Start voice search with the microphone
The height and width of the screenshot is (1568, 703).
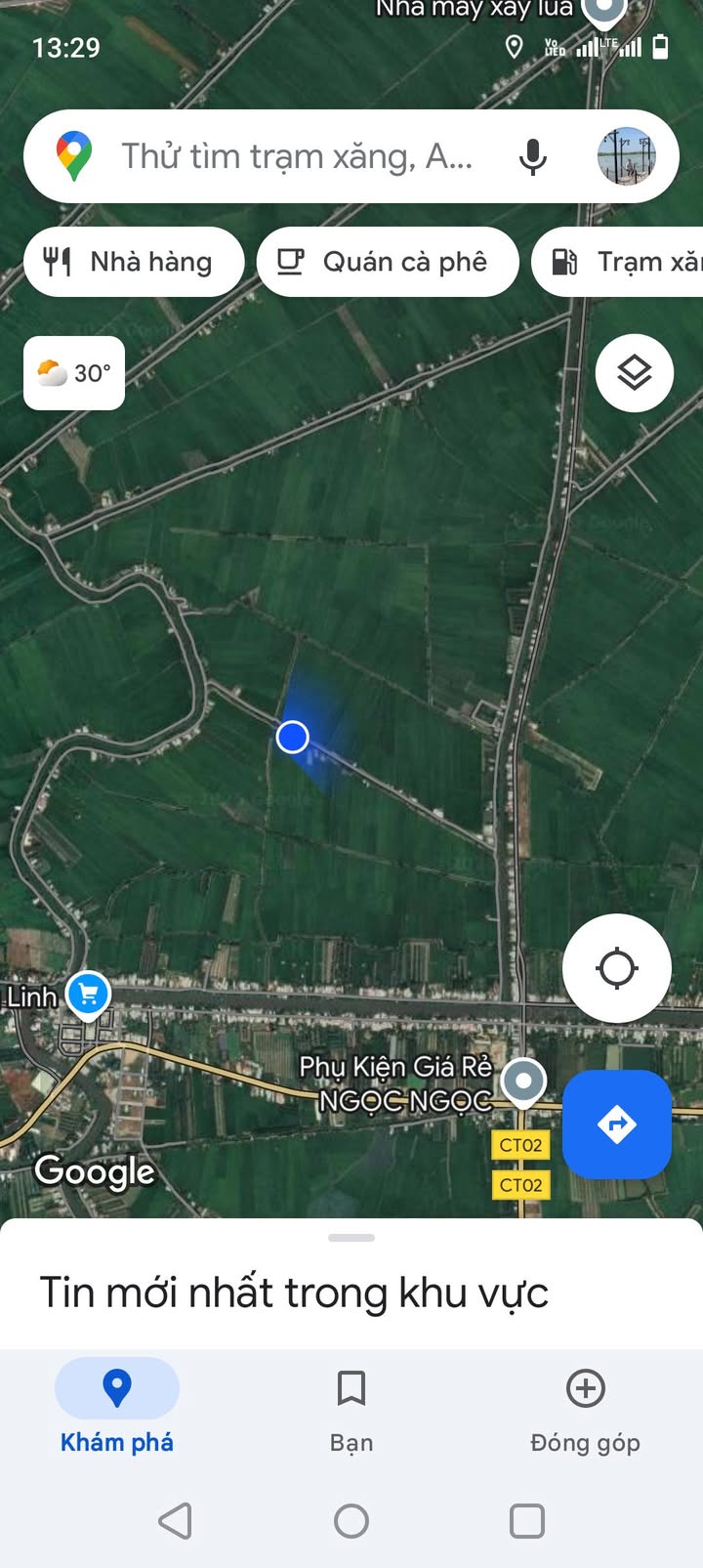pos(532,156)
